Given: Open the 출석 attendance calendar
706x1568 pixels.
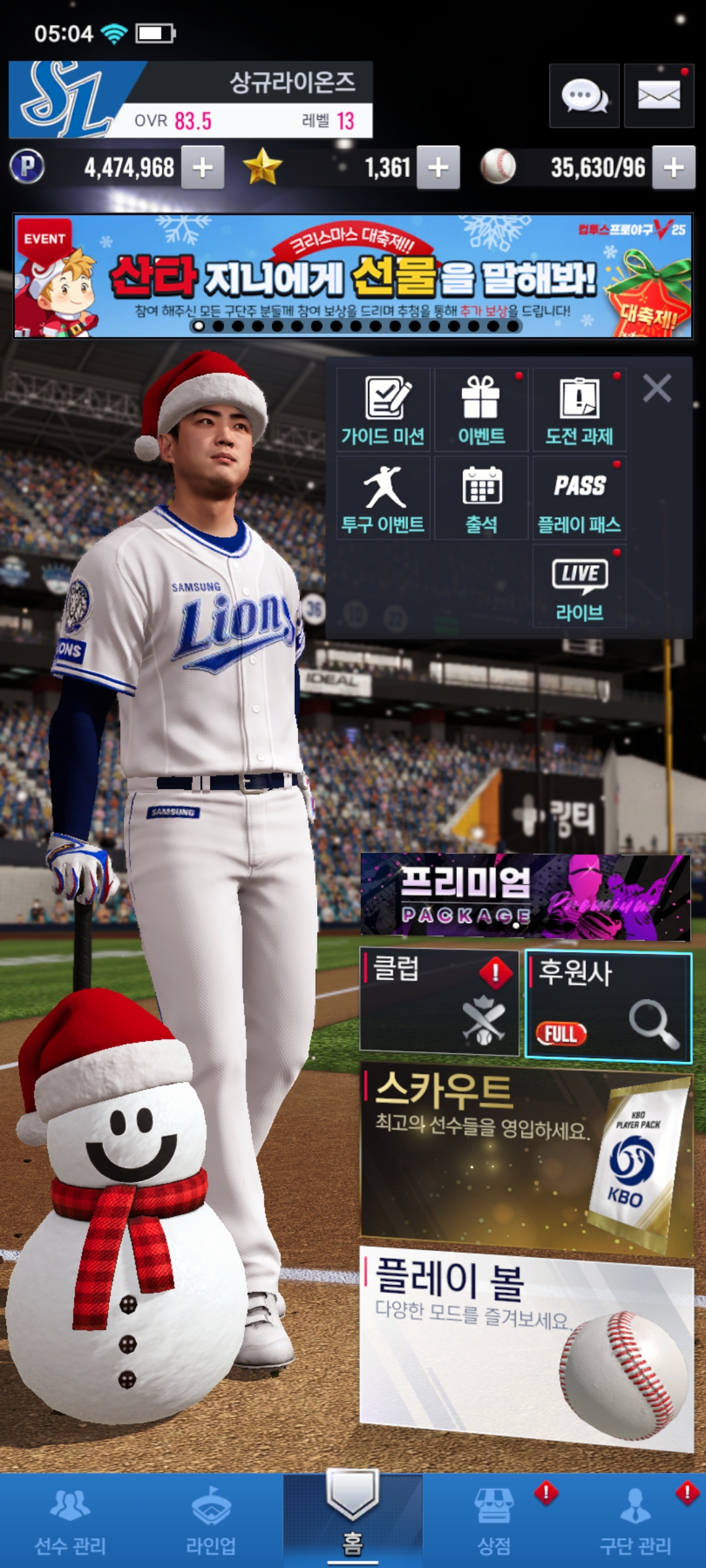Looking at the screenshot, I should tap(481, 498).
